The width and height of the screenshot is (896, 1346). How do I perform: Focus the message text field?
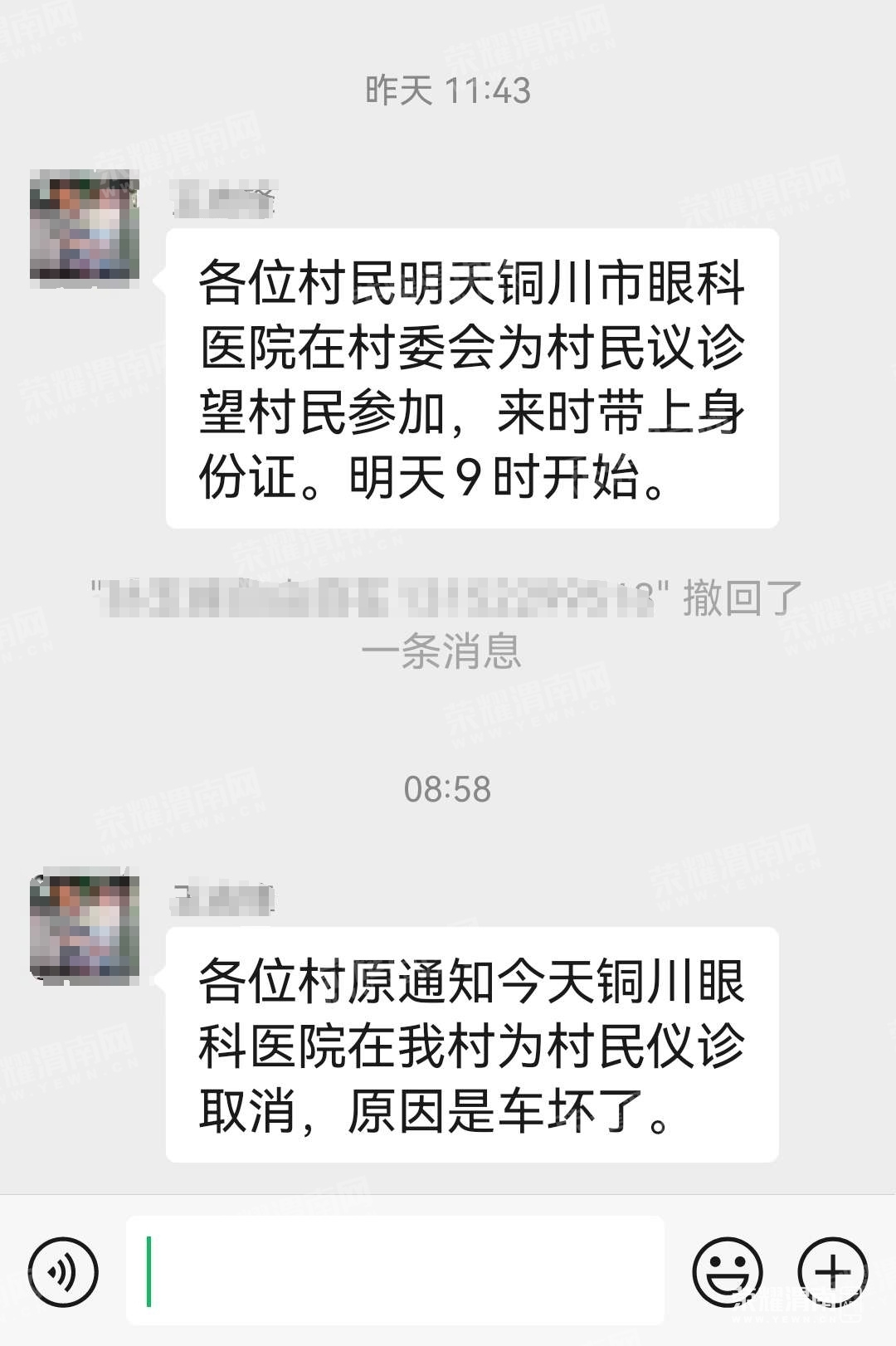pyautogui.click(x=396, y=1270)
